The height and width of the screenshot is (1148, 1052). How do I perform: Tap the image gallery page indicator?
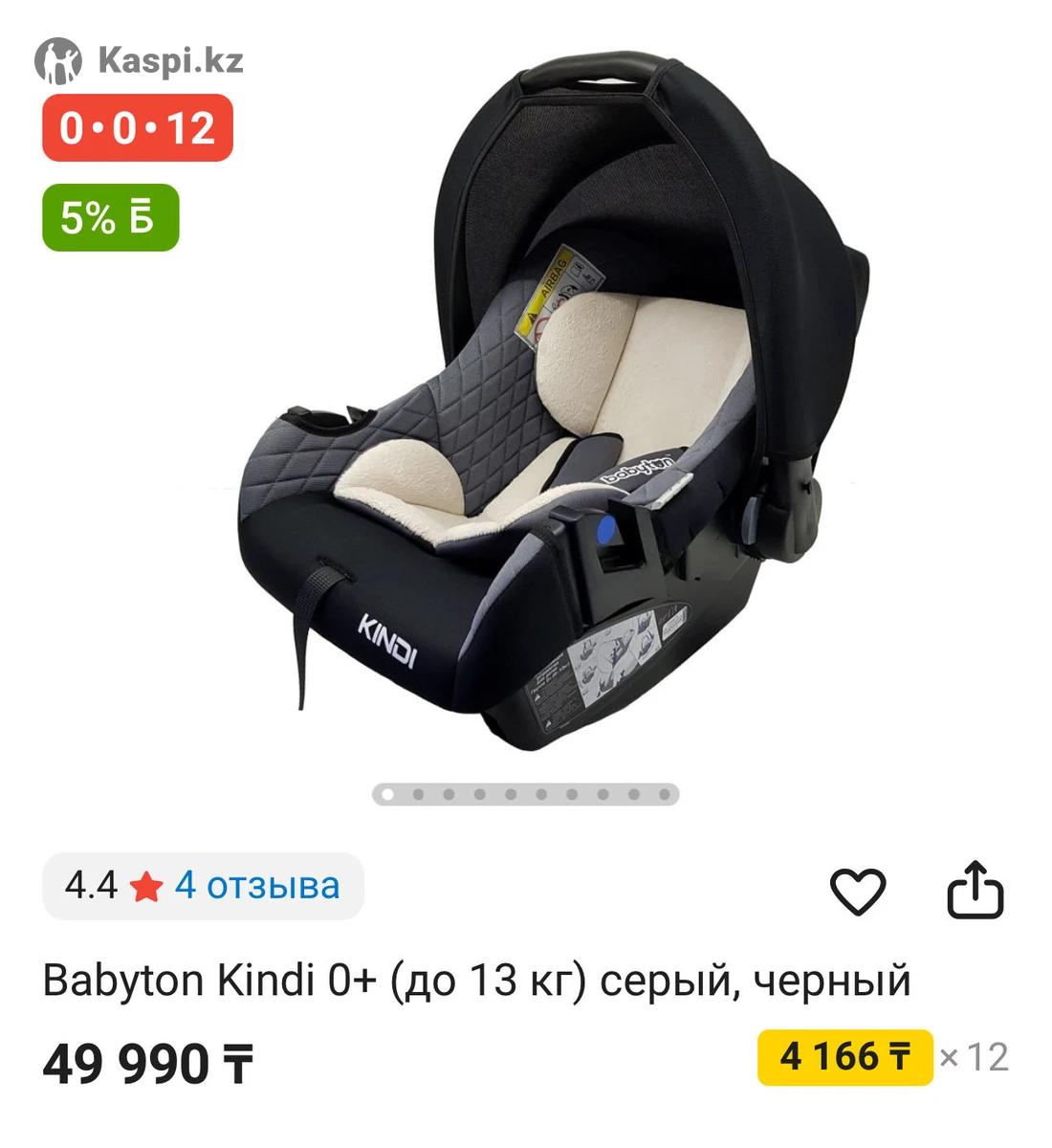pos(525,794)
